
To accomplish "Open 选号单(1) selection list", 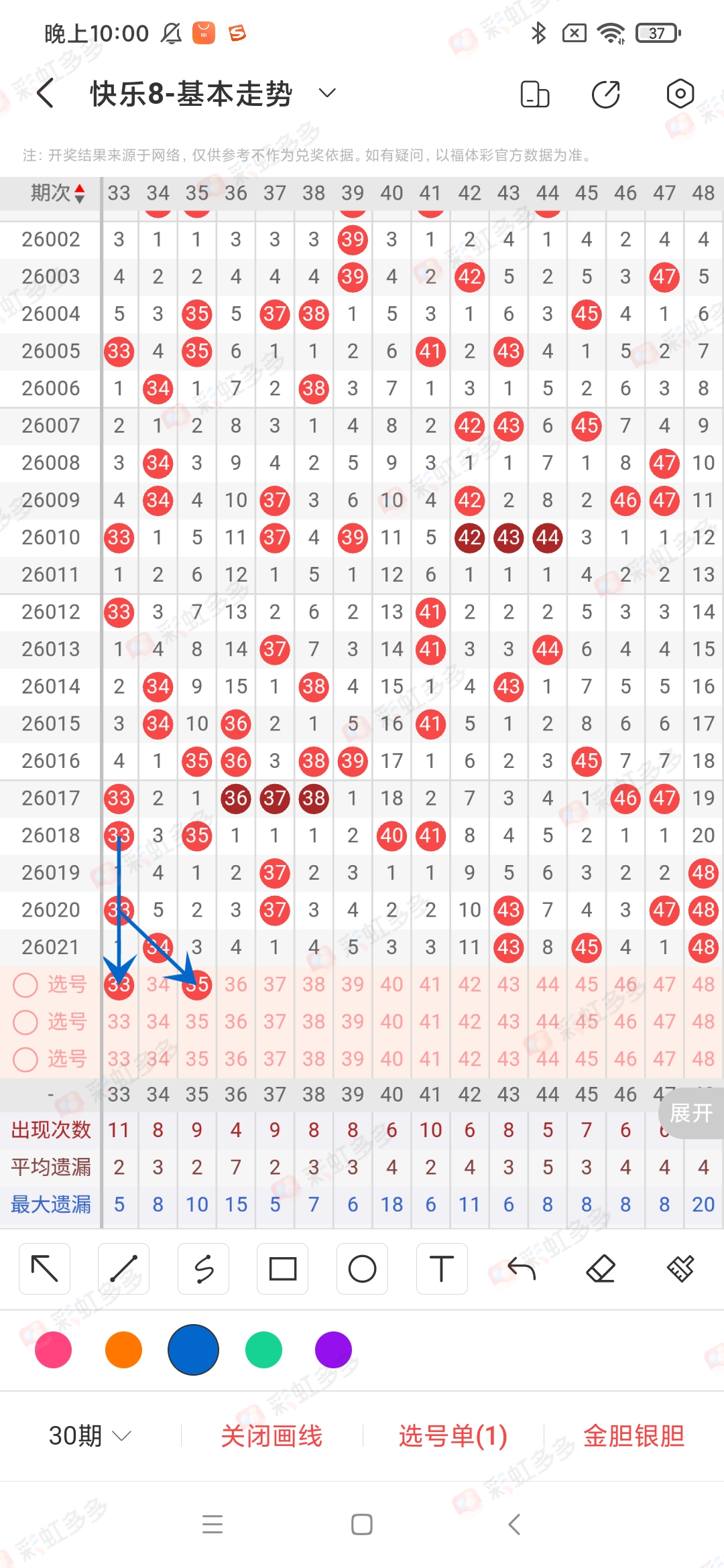I will (452, 1435).
